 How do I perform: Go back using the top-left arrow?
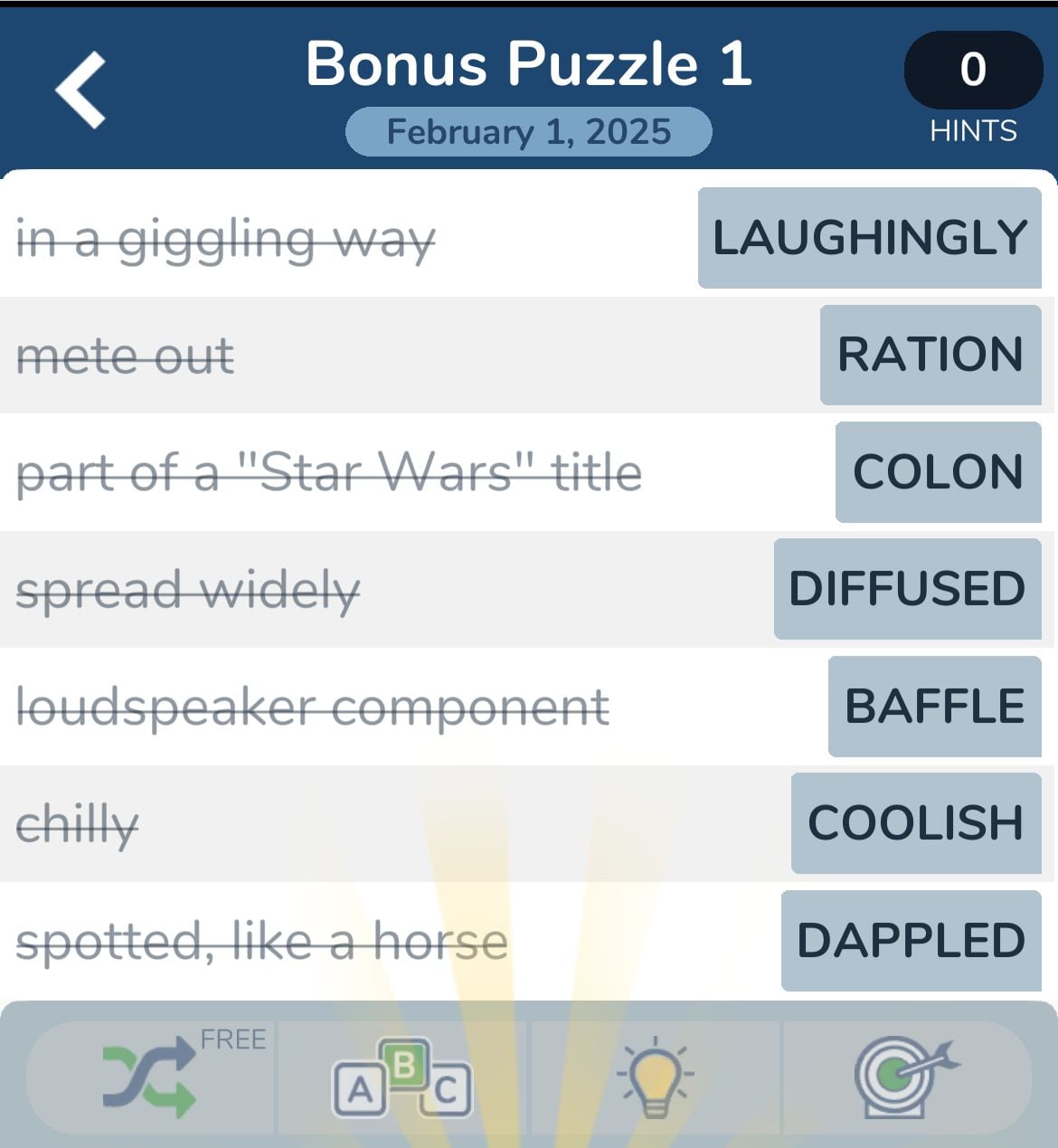[x=80, y=90]
